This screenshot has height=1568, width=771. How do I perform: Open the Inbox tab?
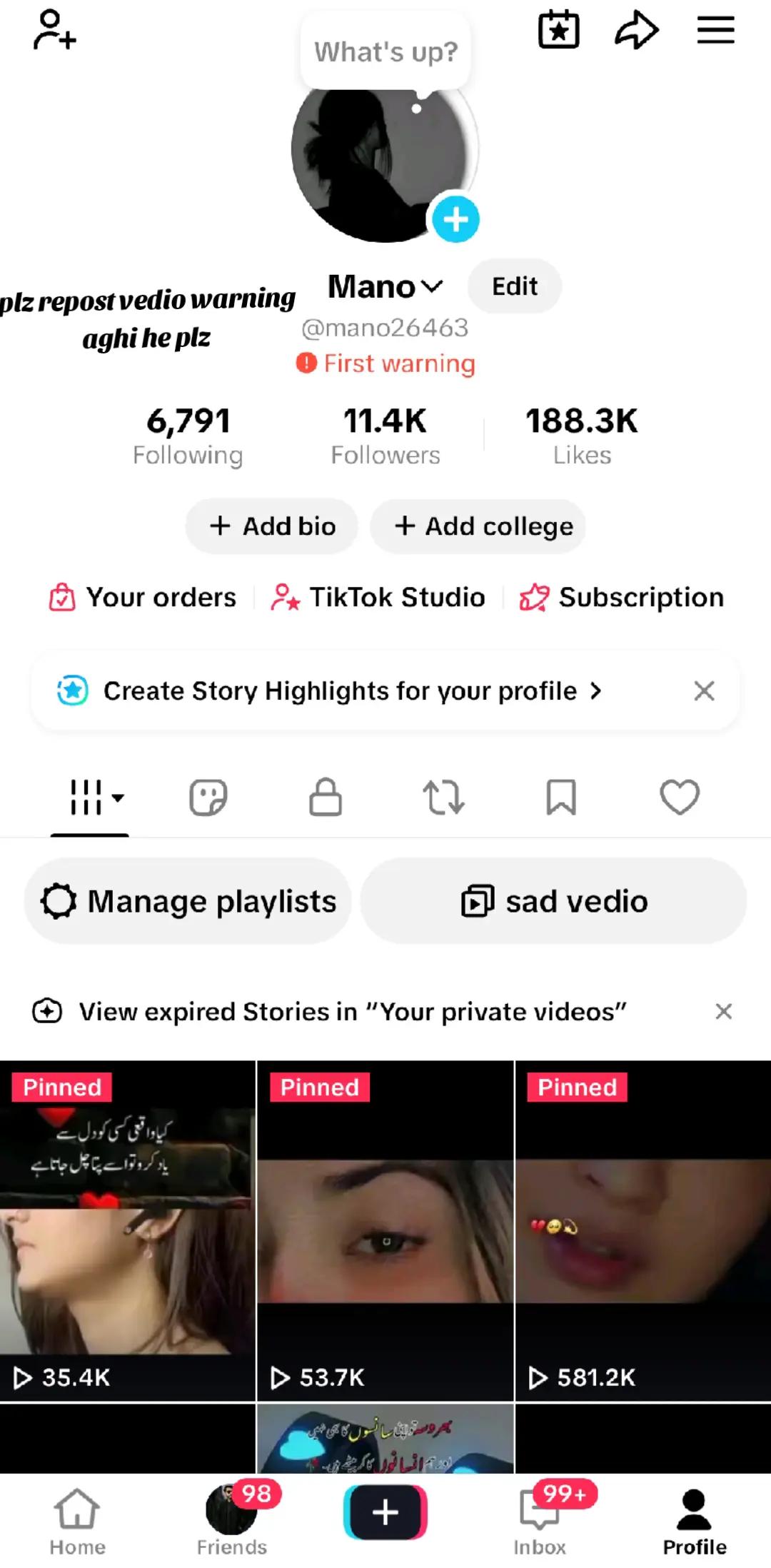pyautogui.click(x=540, y=1520)
